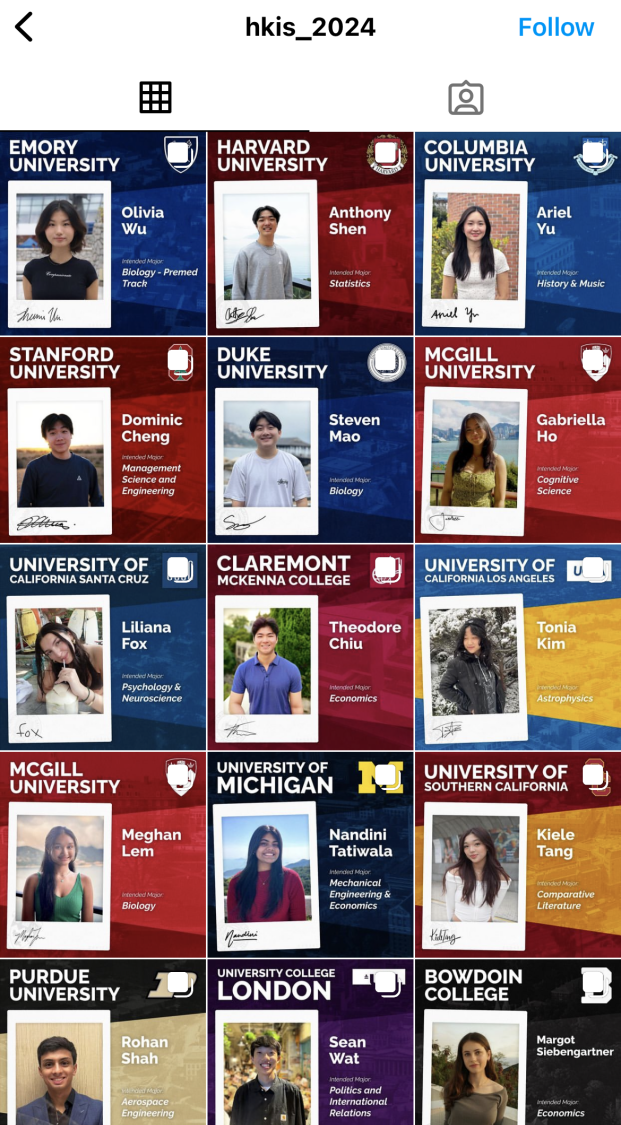View Nandini Tatiwala's University of Michigan post
621x1125 pixels.
[x=310, y=855]
